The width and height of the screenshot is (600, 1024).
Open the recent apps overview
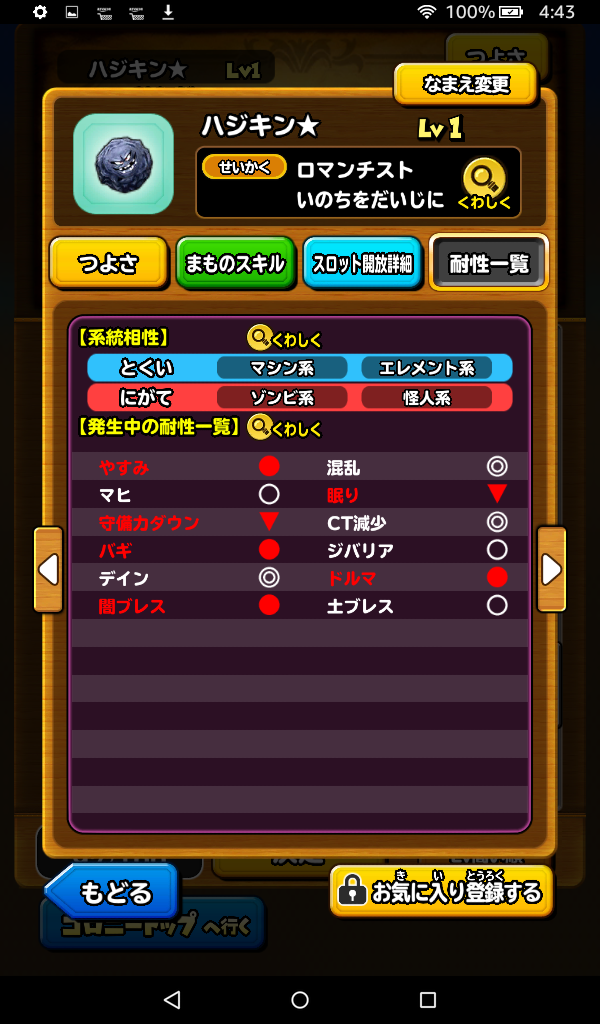(428, 1000)
